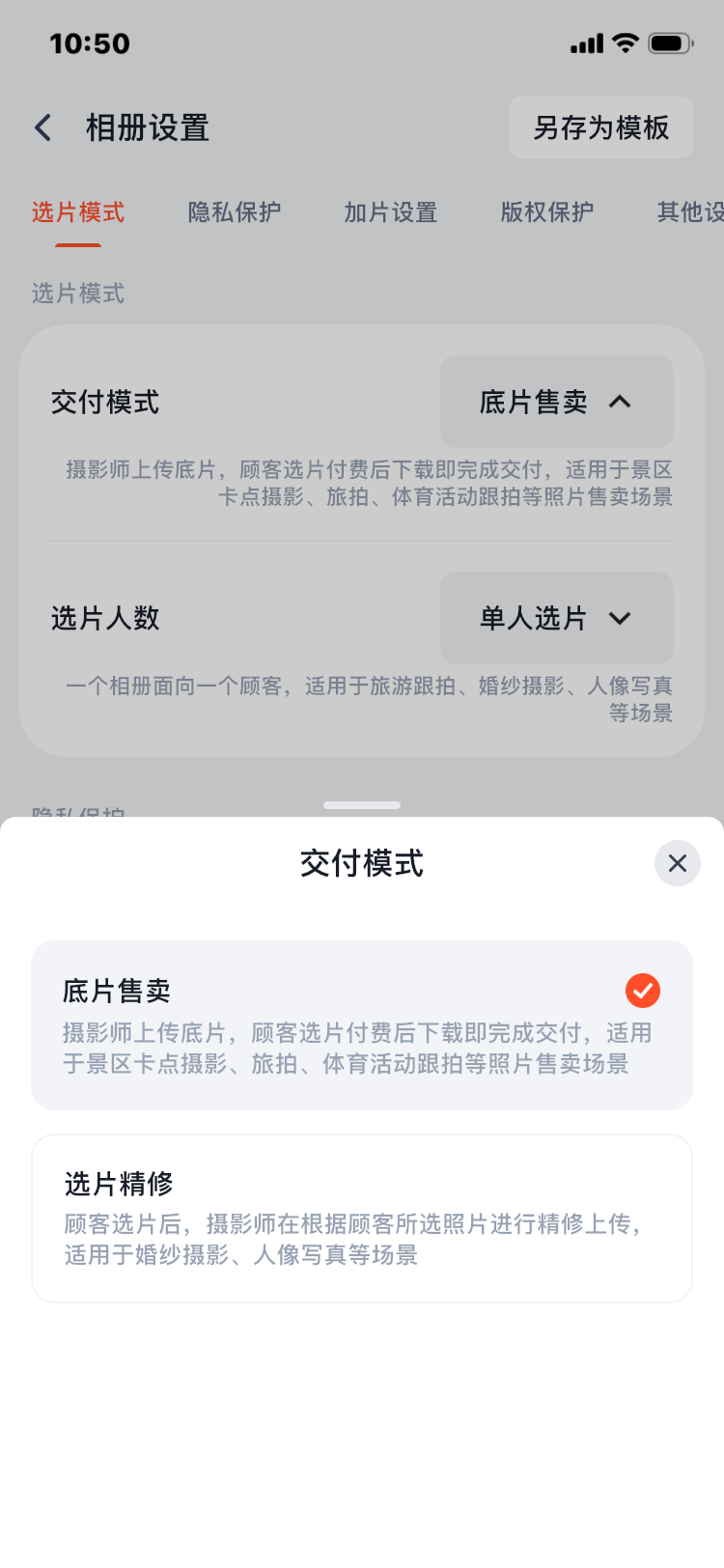The width and height of the screenshot is (724, 1568).
Task: Switch to the 隐私保护 tab
Action: [235, 212]
